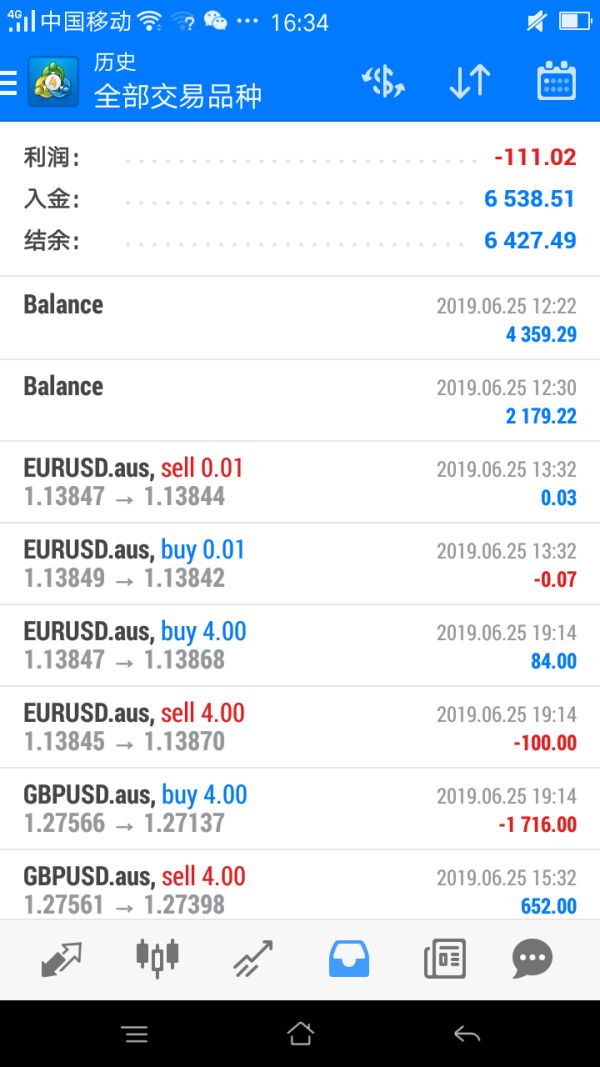Switch to the Quotes tab
The image size is (600, 1067).
60,959
